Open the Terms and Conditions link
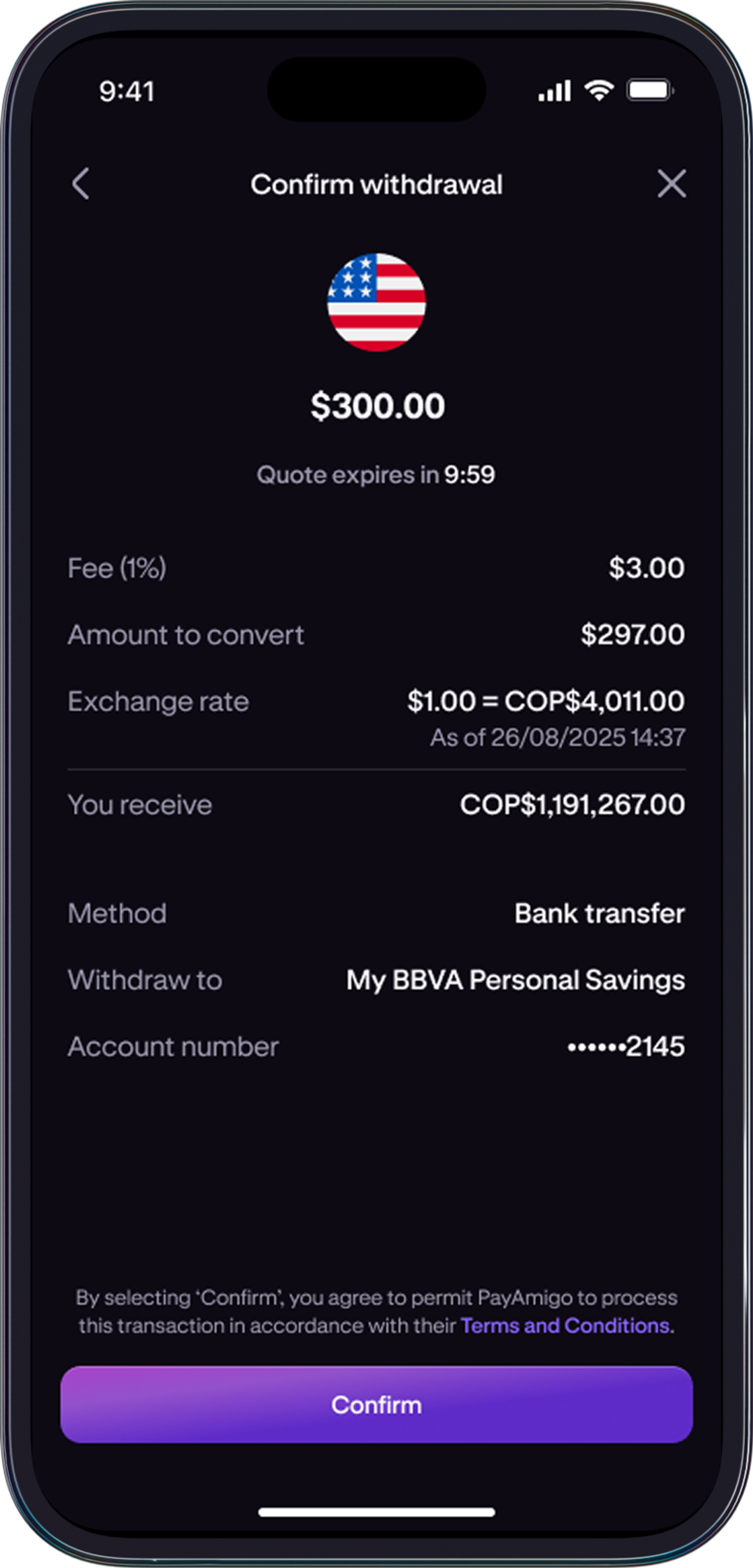This screenshot has width=753, height=1568. pyautogui.click(x=566, y=1325)
